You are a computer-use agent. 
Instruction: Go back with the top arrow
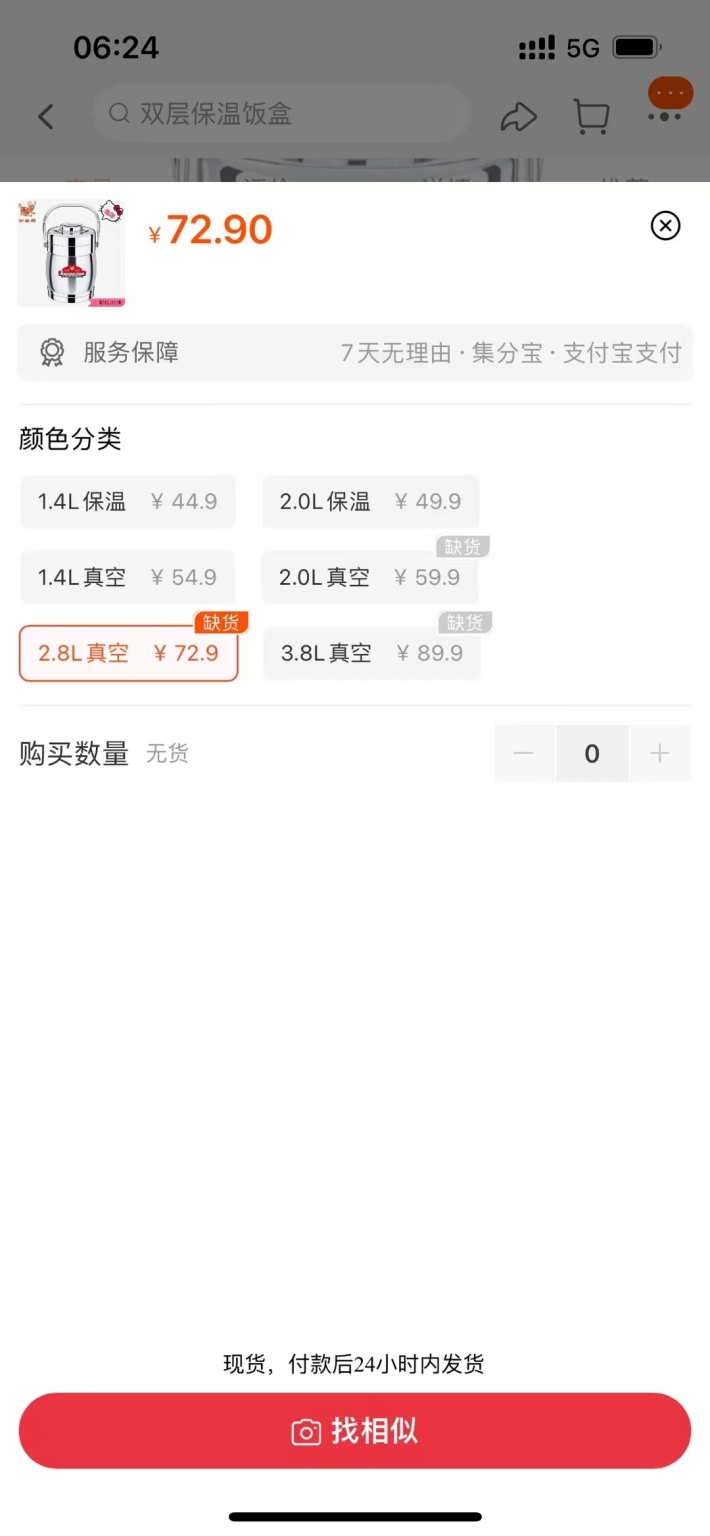[45, 116]
